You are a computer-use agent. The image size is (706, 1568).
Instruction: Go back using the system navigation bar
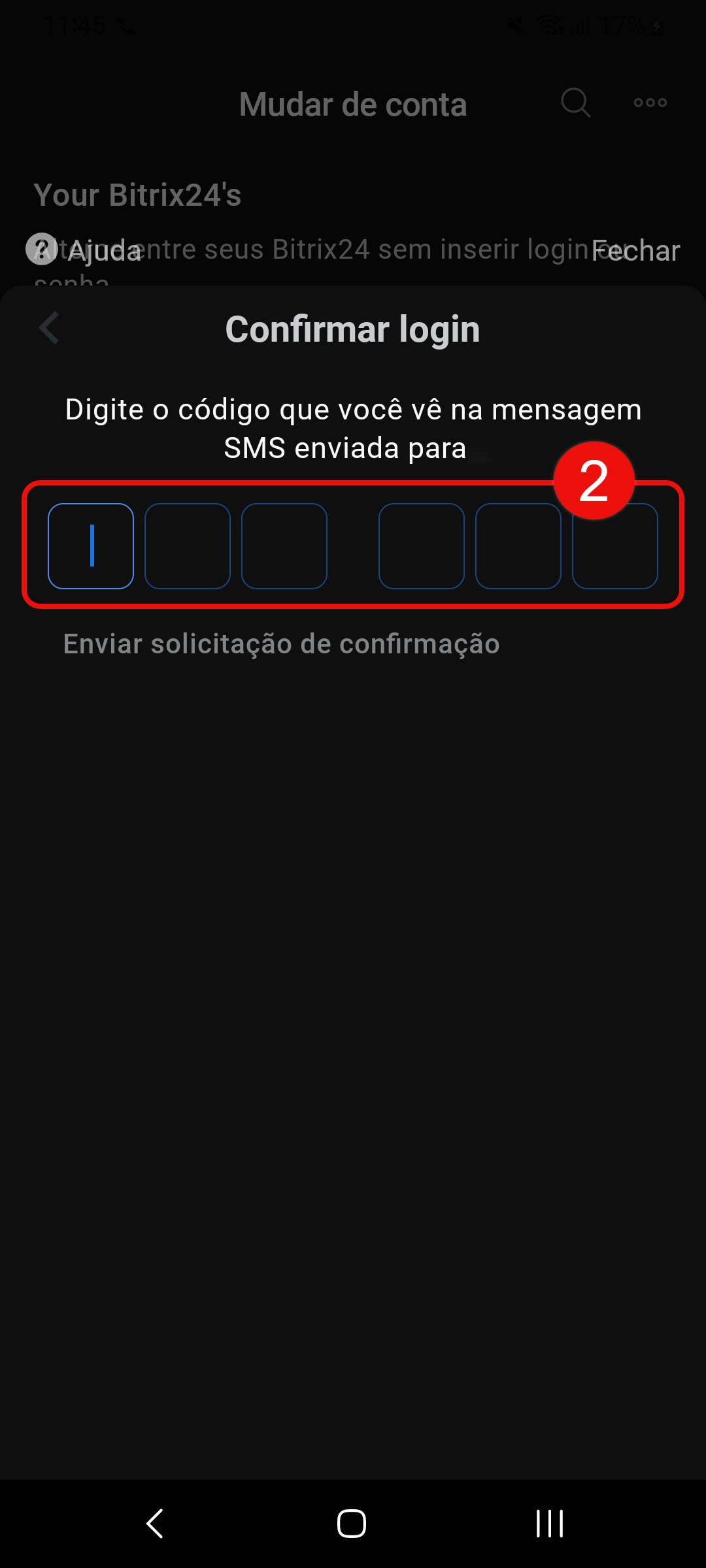click(x=155, y=1524)
